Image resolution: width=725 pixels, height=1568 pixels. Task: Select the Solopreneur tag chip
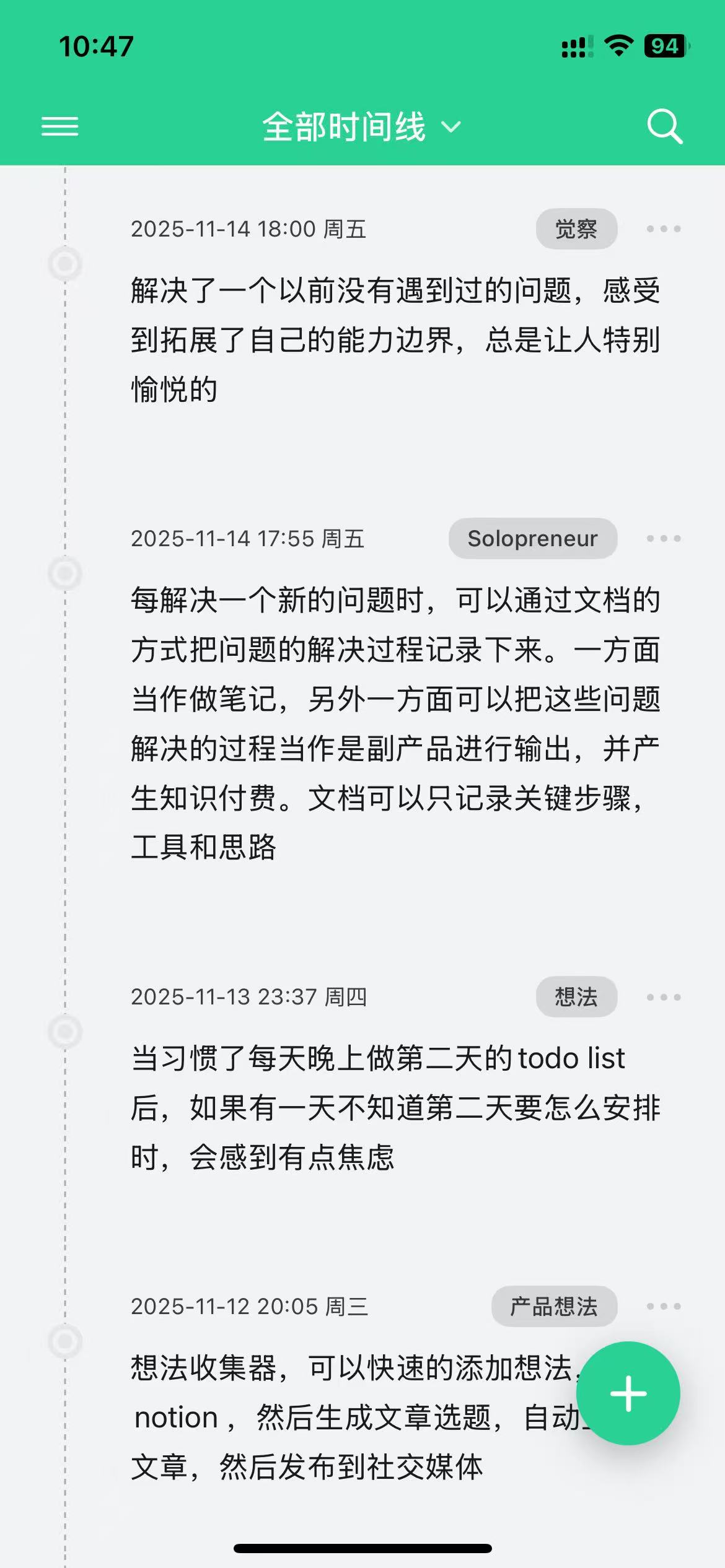coord(532,539)
